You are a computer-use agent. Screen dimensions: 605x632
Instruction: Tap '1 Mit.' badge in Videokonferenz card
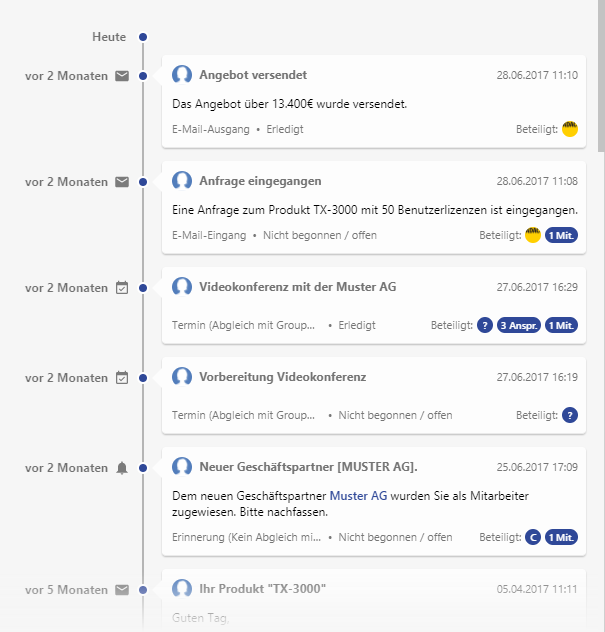click(561, 325)
